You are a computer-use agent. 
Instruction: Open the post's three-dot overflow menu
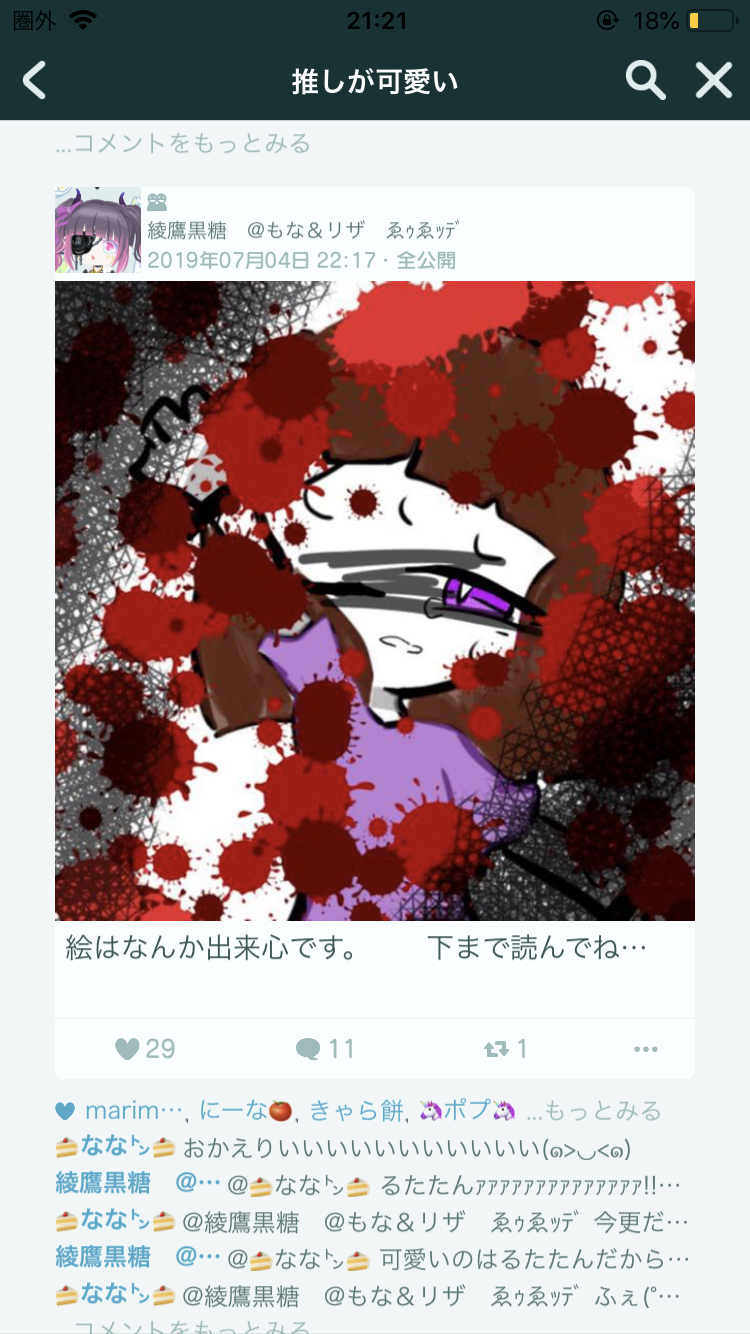coord(646,1049)
